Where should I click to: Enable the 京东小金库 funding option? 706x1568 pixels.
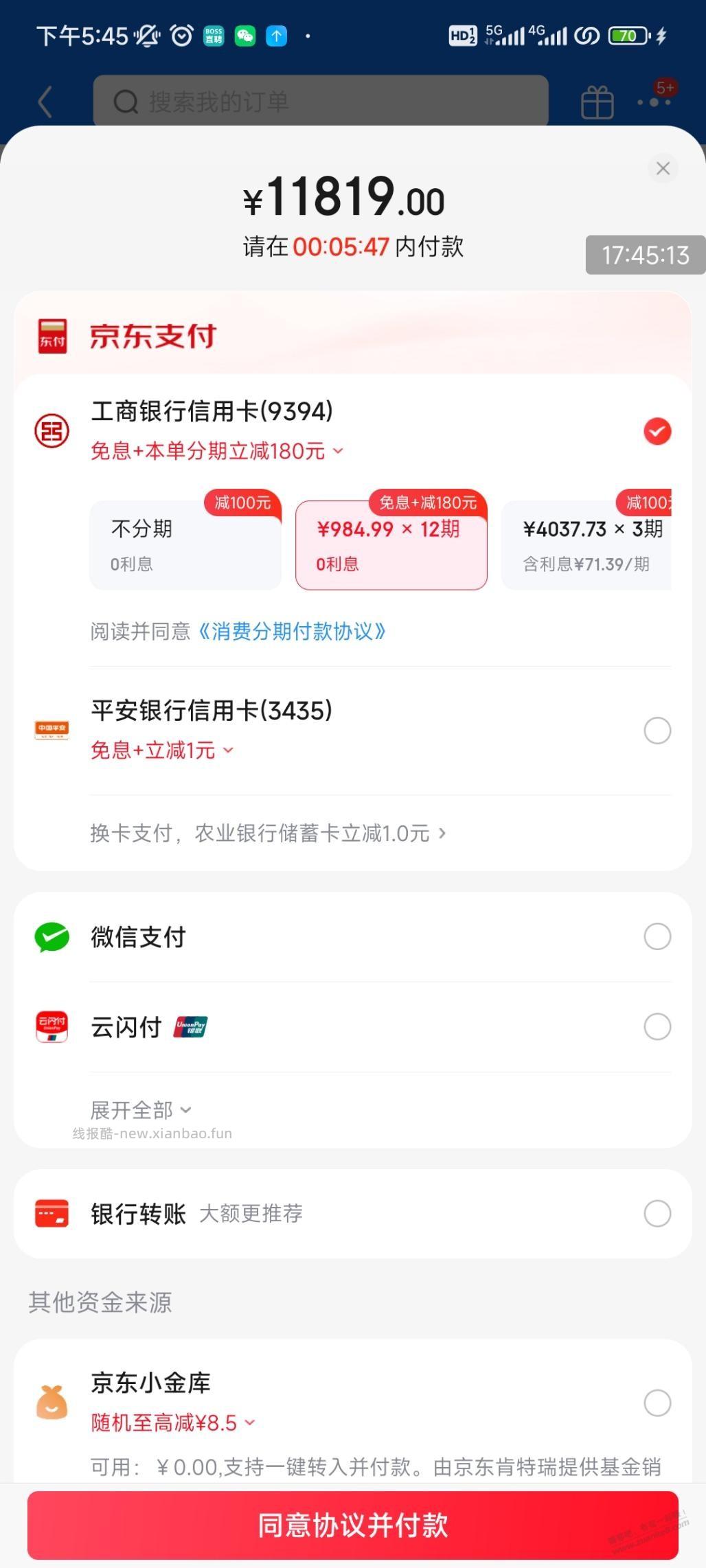point(657,1404)
